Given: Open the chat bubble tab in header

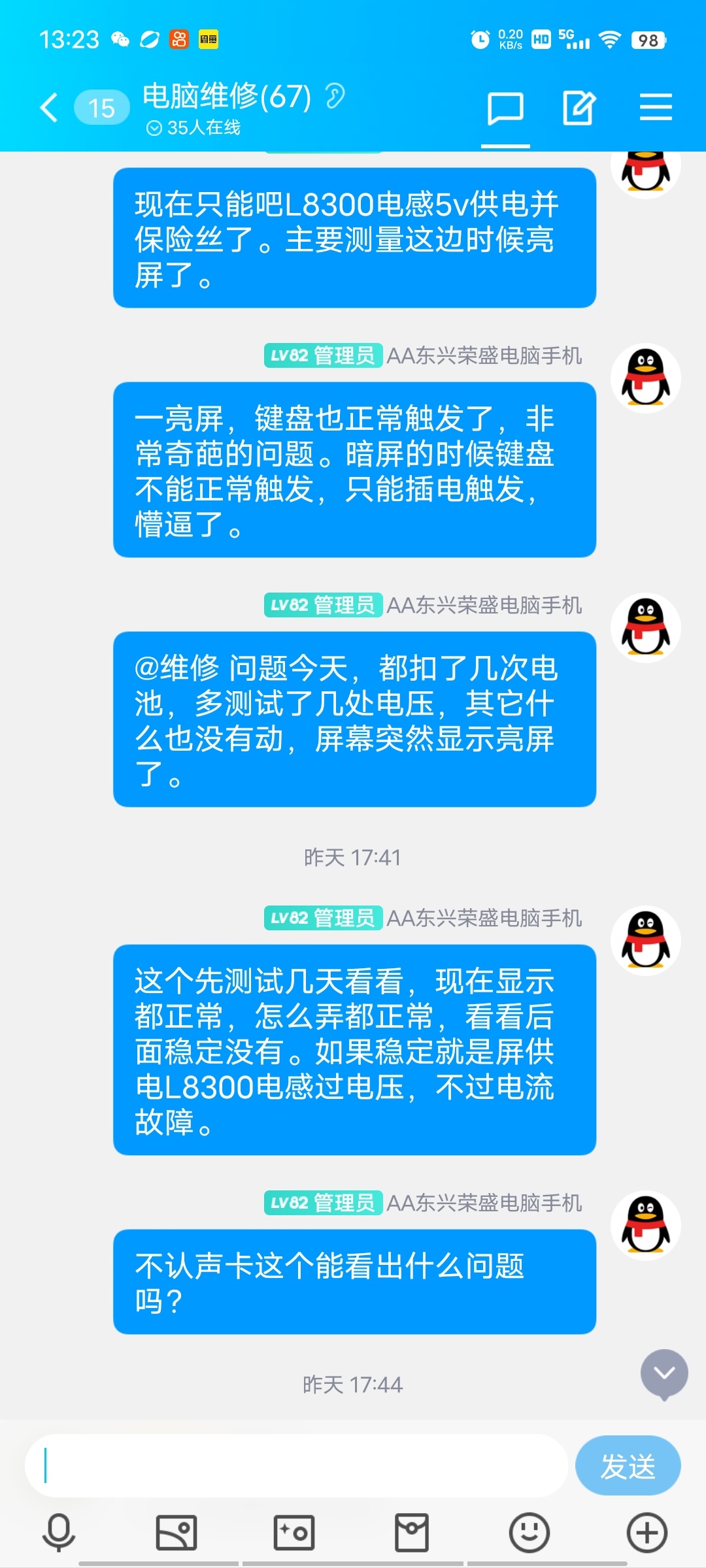Looking at the screenshot, I should 505,108.
